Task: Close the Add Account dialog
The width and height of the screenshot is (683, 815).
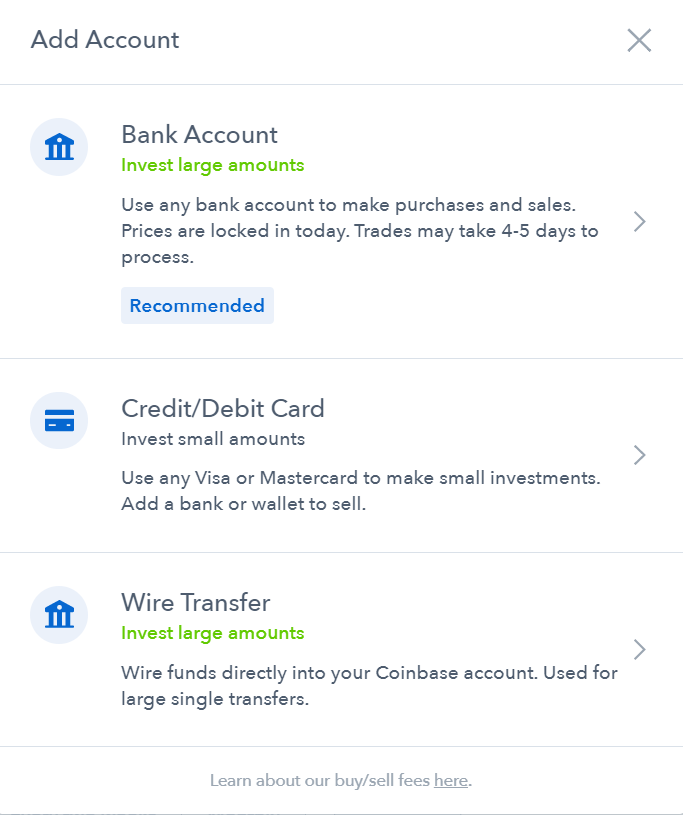Action: pos(639,40)
